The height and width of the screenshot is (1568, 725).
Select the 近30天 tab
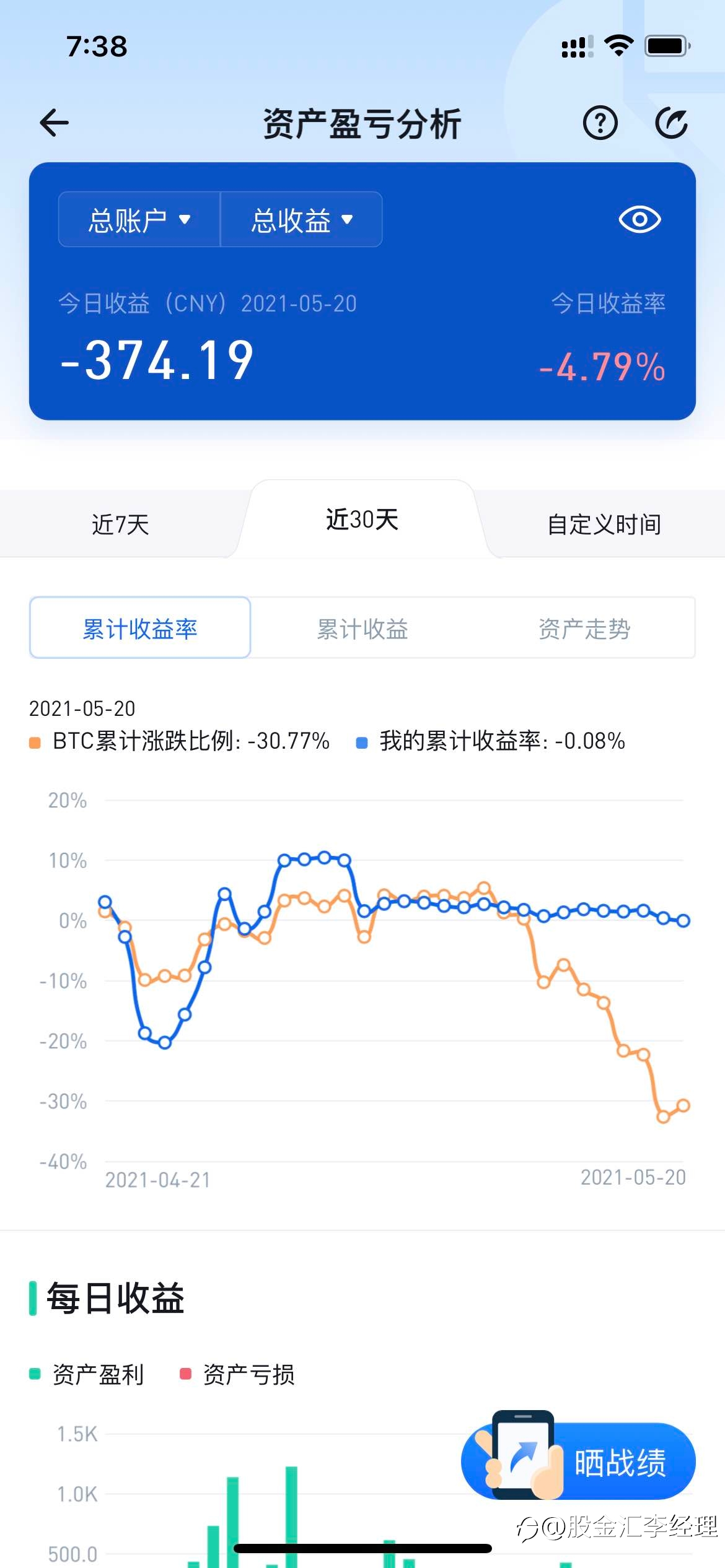362,519
